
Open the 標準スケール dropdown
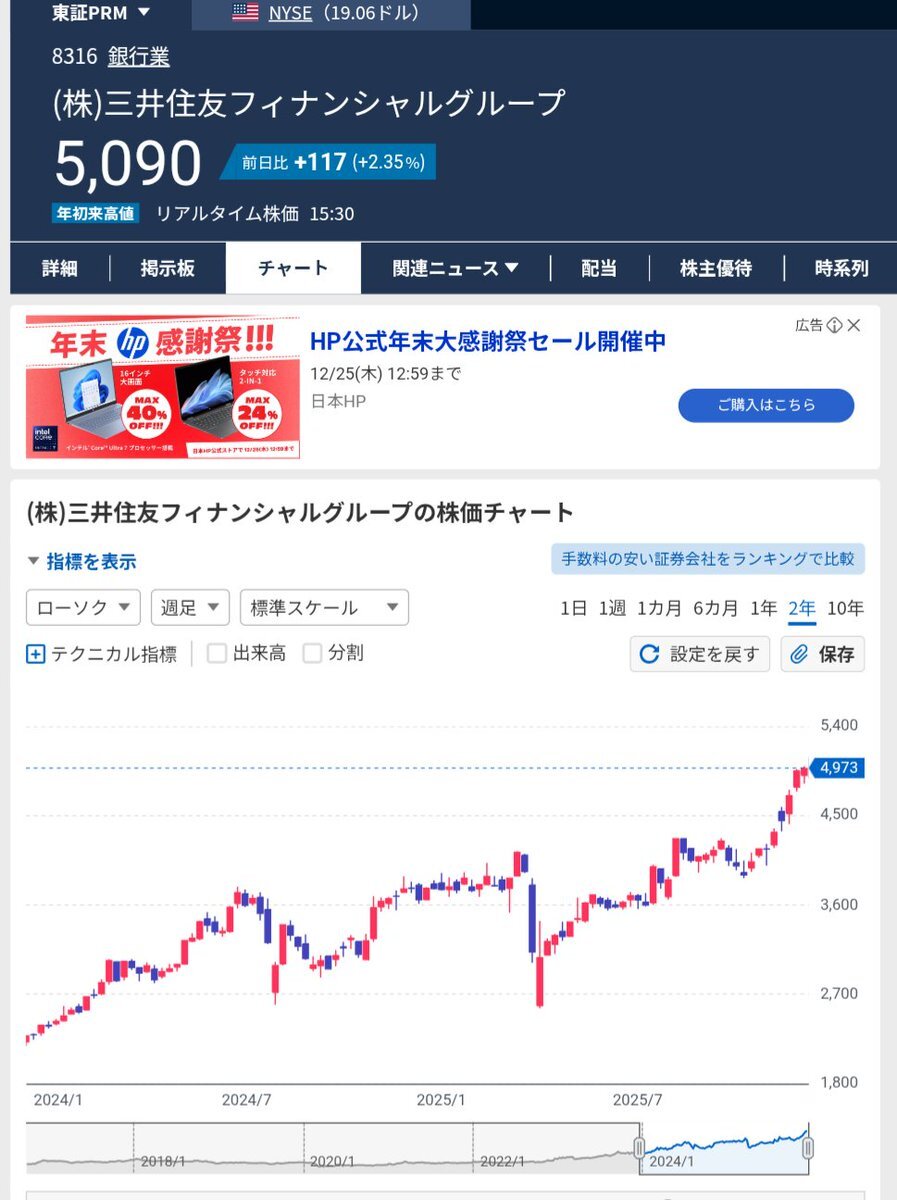pyautogui.click(x=324, y=607)
